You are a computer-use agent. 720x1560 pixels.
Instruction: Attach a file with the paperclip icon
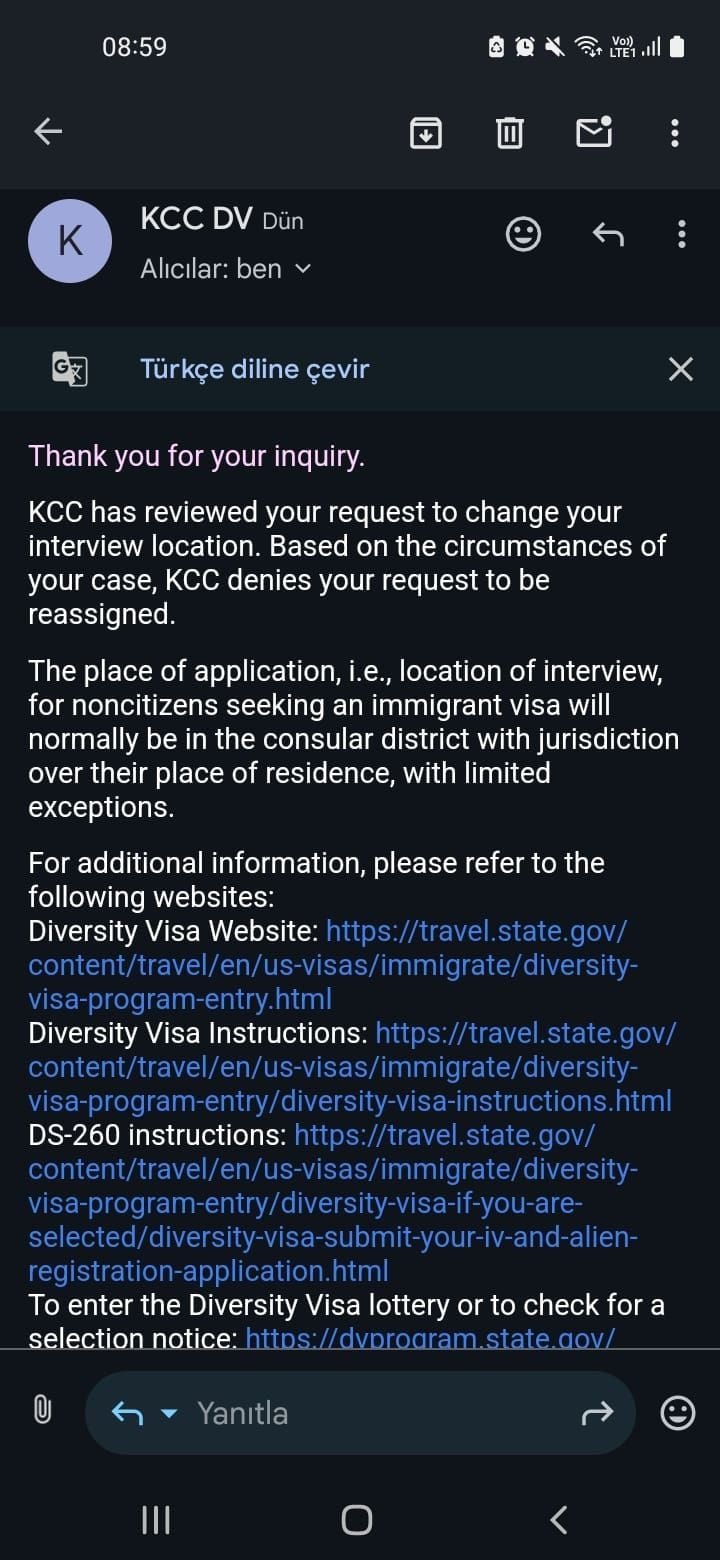tap(42, 1411)
